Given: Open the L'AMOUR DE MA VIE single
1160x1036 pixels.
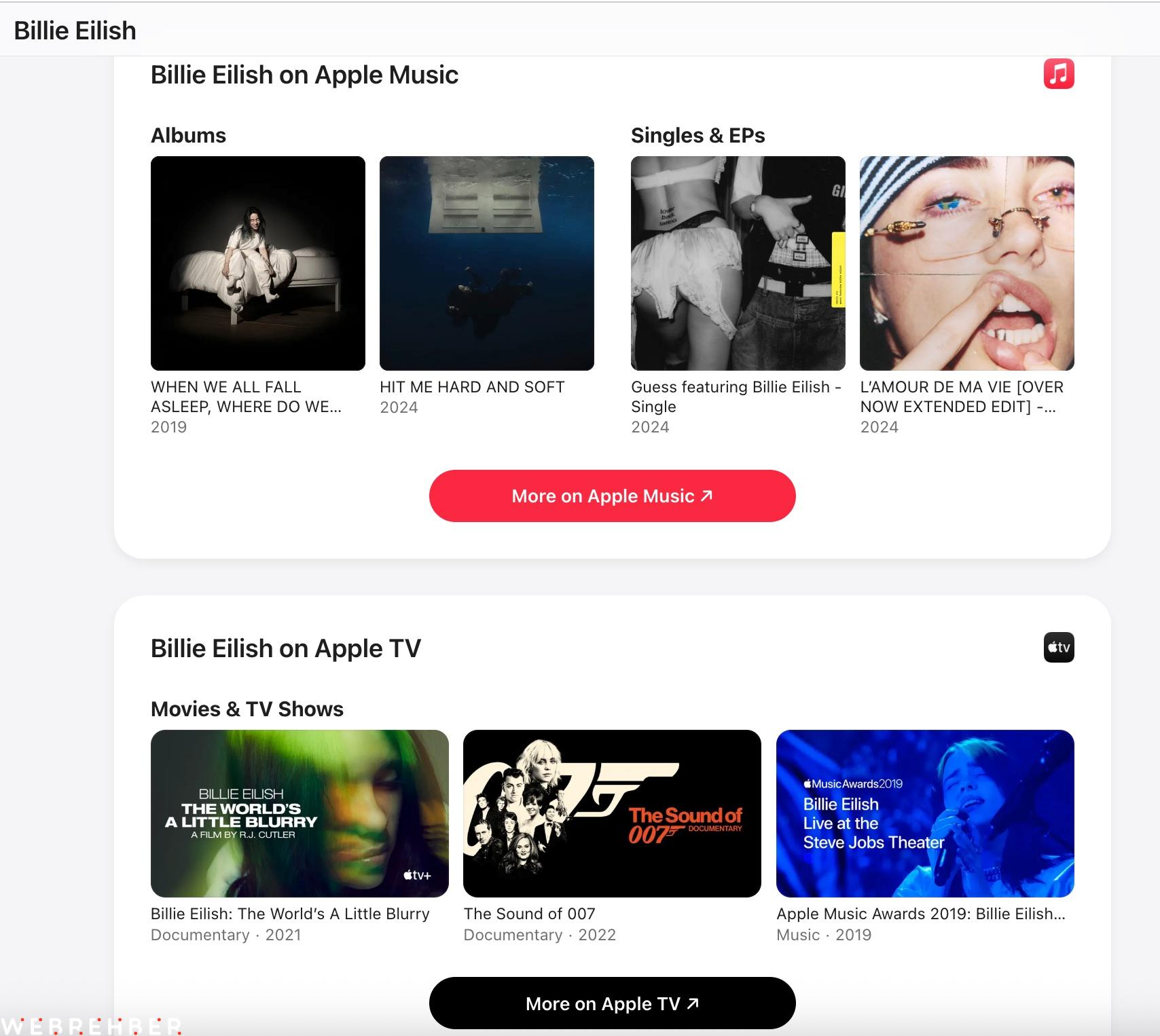Looking at the screenshot, I should pos(966,263).
